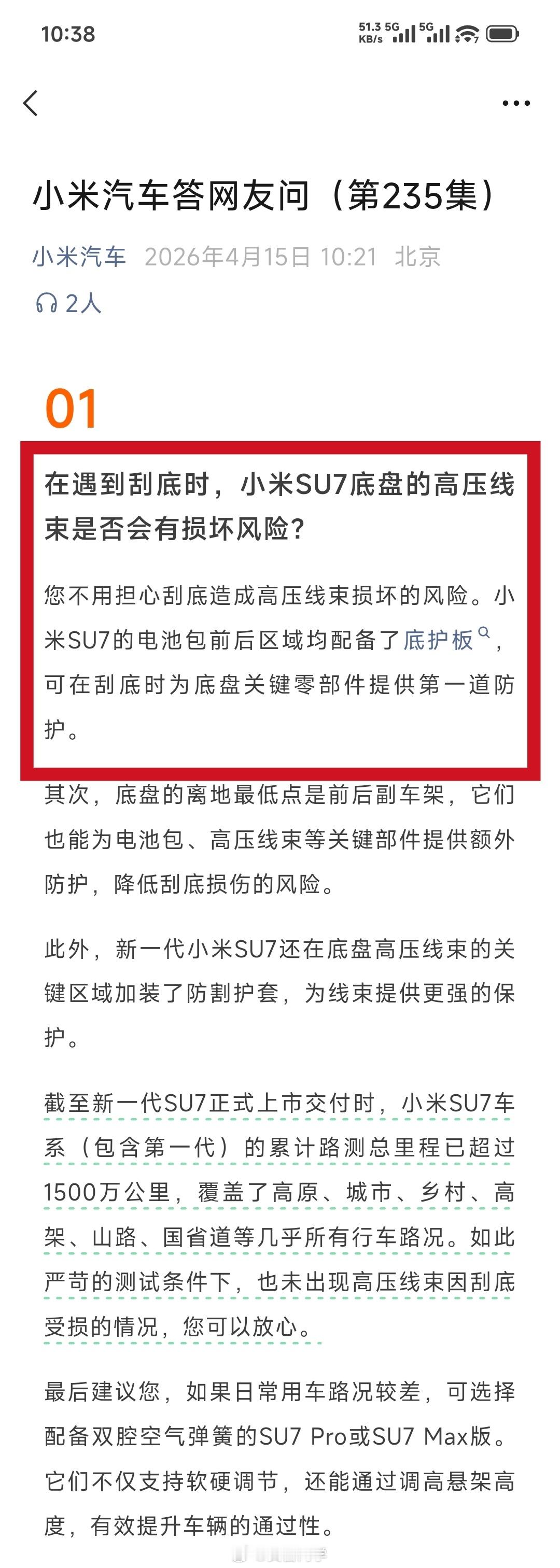Tap the publish date 2026年4月15日 10:21

262,258
